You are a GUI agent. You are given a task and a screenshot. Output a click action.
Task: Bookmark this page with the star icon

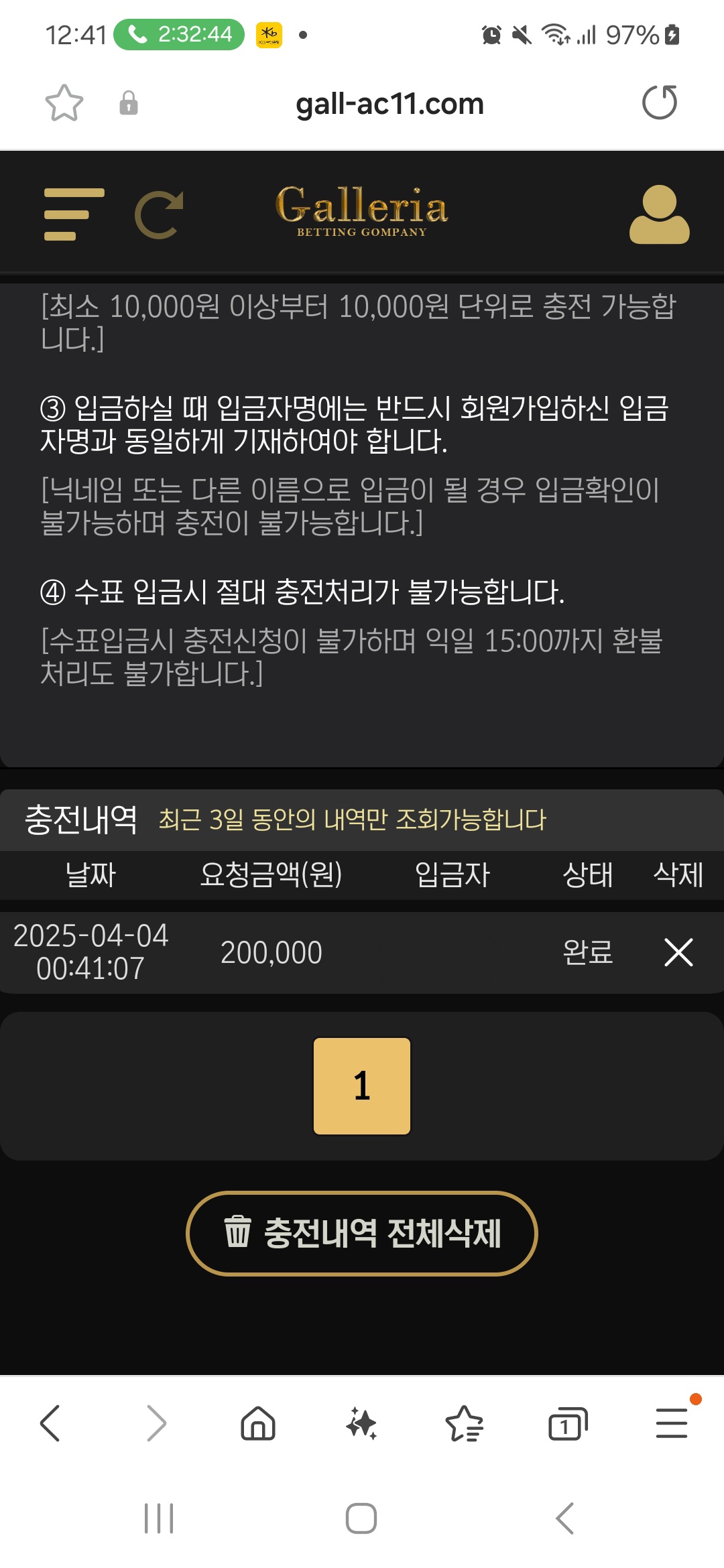coord(64,103)
